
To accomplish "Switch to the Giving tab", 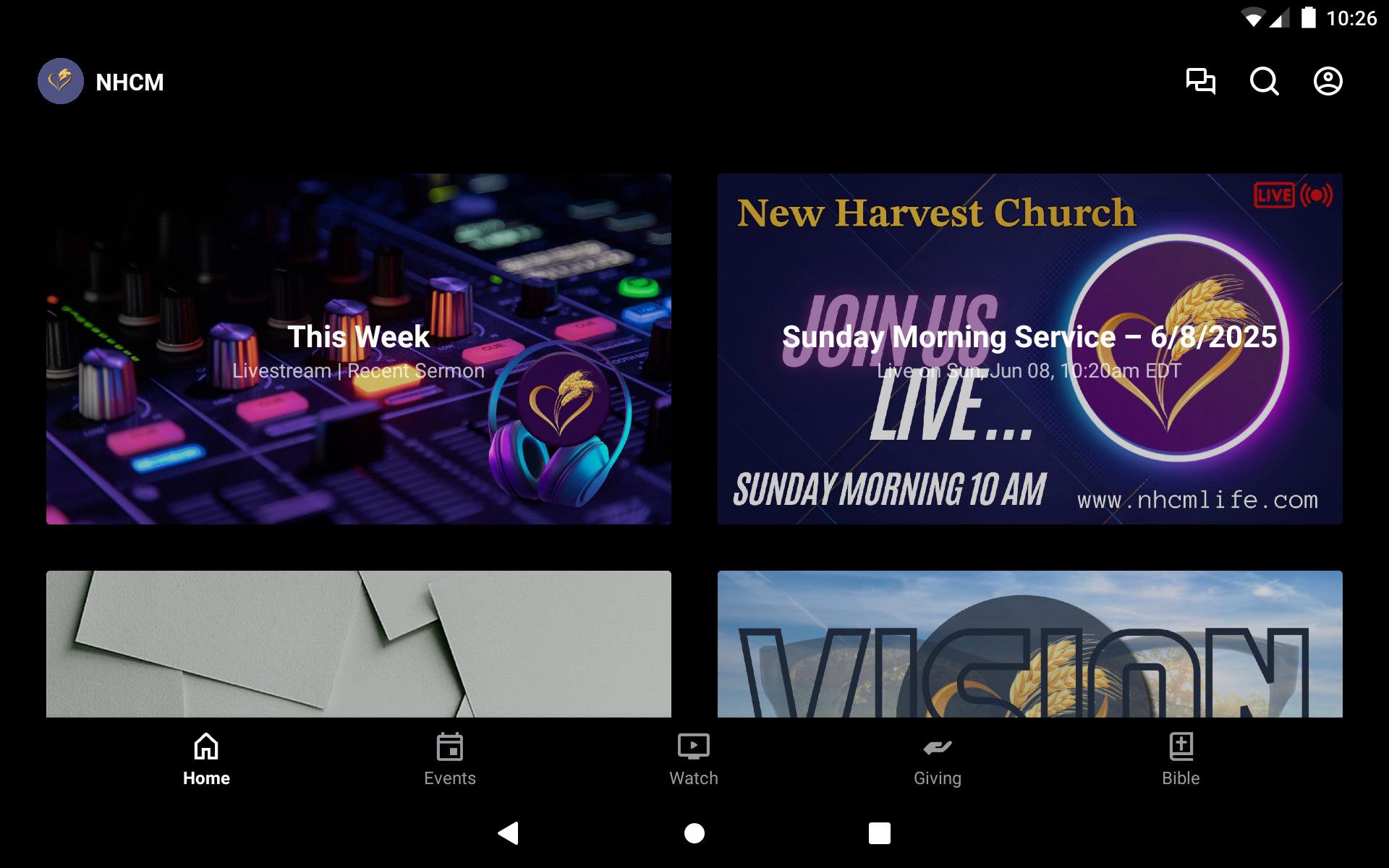I will (937, 759).
